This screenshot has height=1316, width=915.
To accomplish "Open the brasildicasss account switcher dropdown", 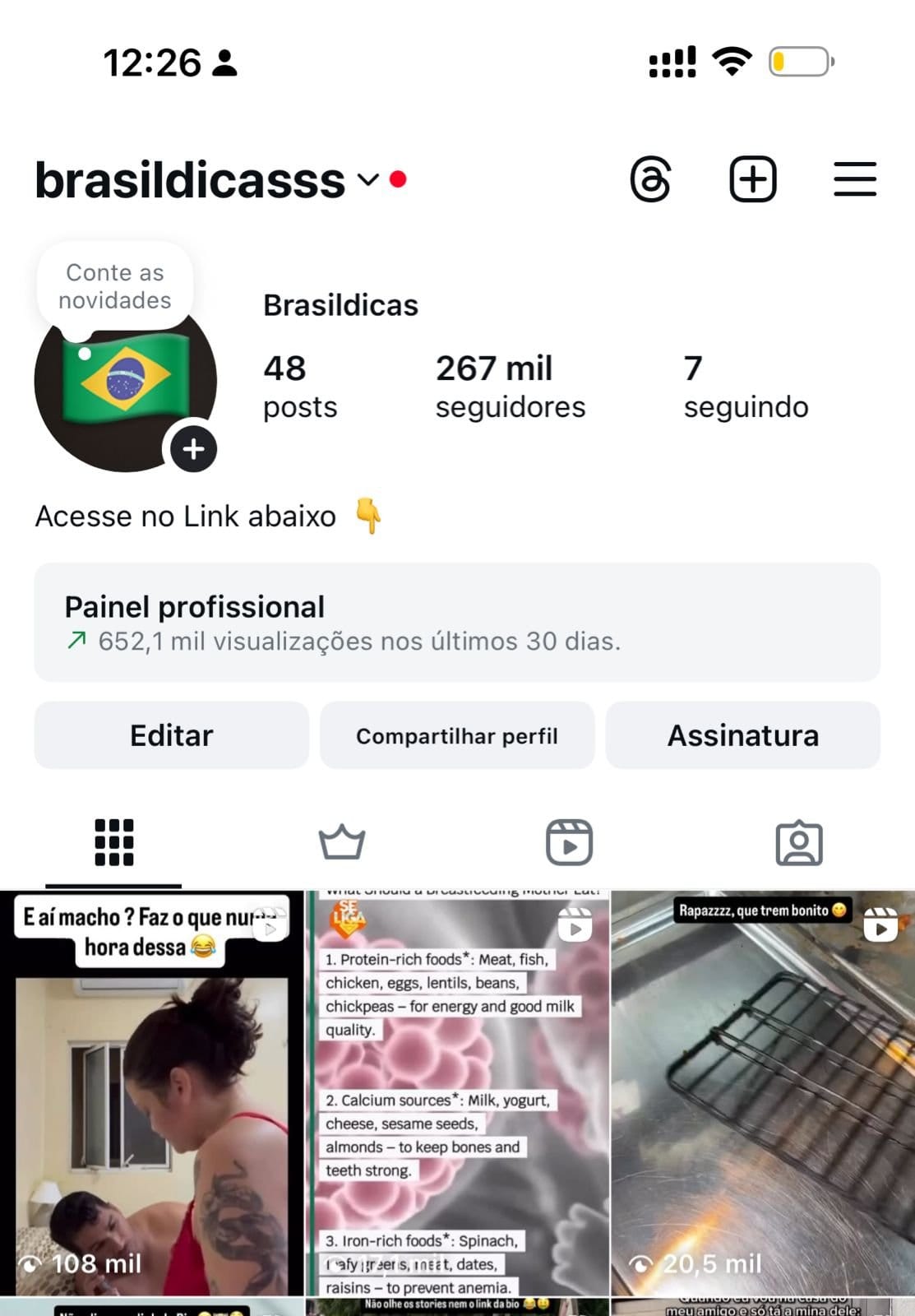I will [x=368, y=179].
